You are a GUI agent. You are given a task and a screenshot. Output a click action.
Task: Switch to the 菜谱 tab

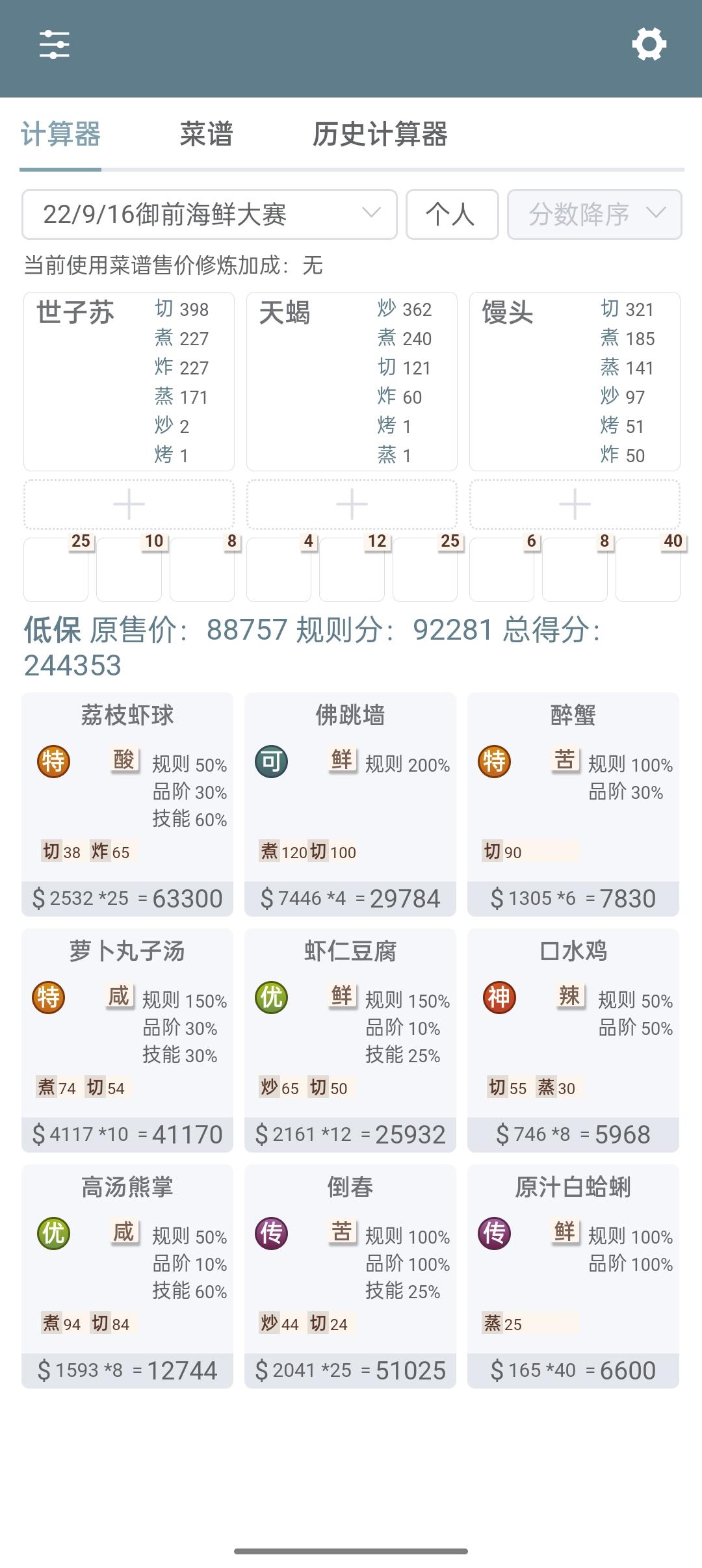[x=206, y=135]
